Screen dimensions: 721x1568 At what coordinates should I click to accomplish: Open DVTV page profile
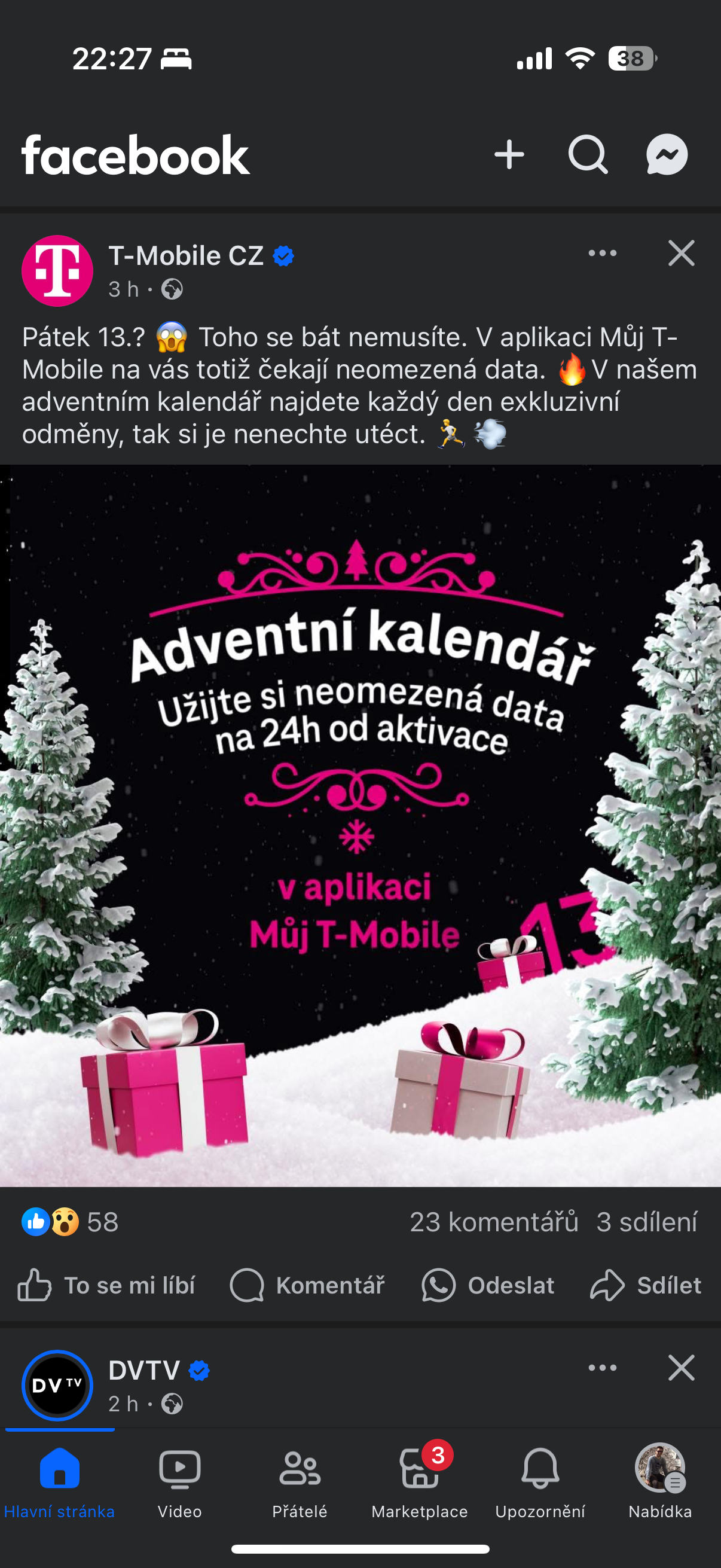point(144,1370)
